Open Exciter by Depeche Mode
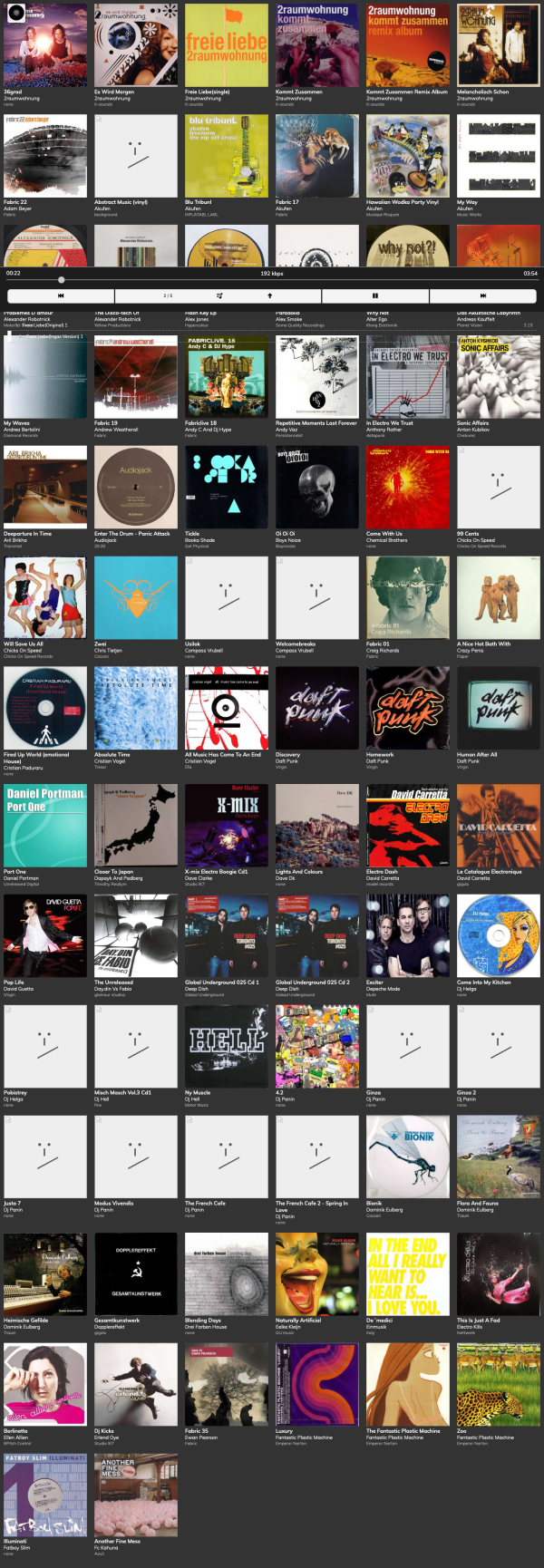 coord(407,936)
